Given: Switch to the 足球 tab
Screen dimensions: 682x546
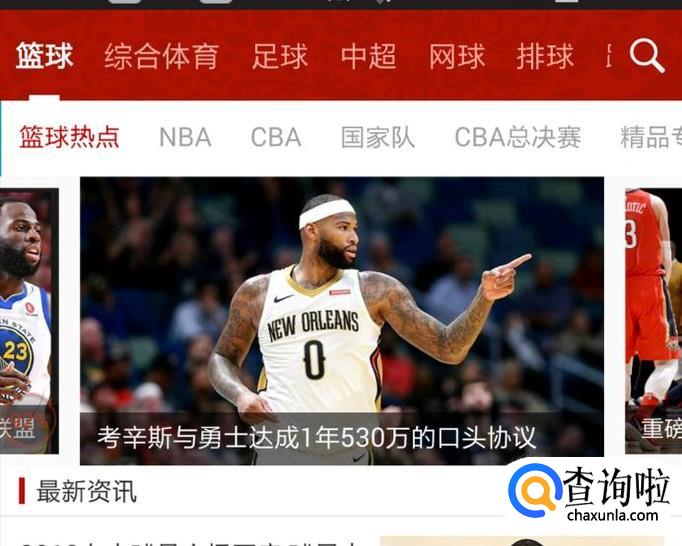Looking at the screenshot, I should [x=280, y=57].
